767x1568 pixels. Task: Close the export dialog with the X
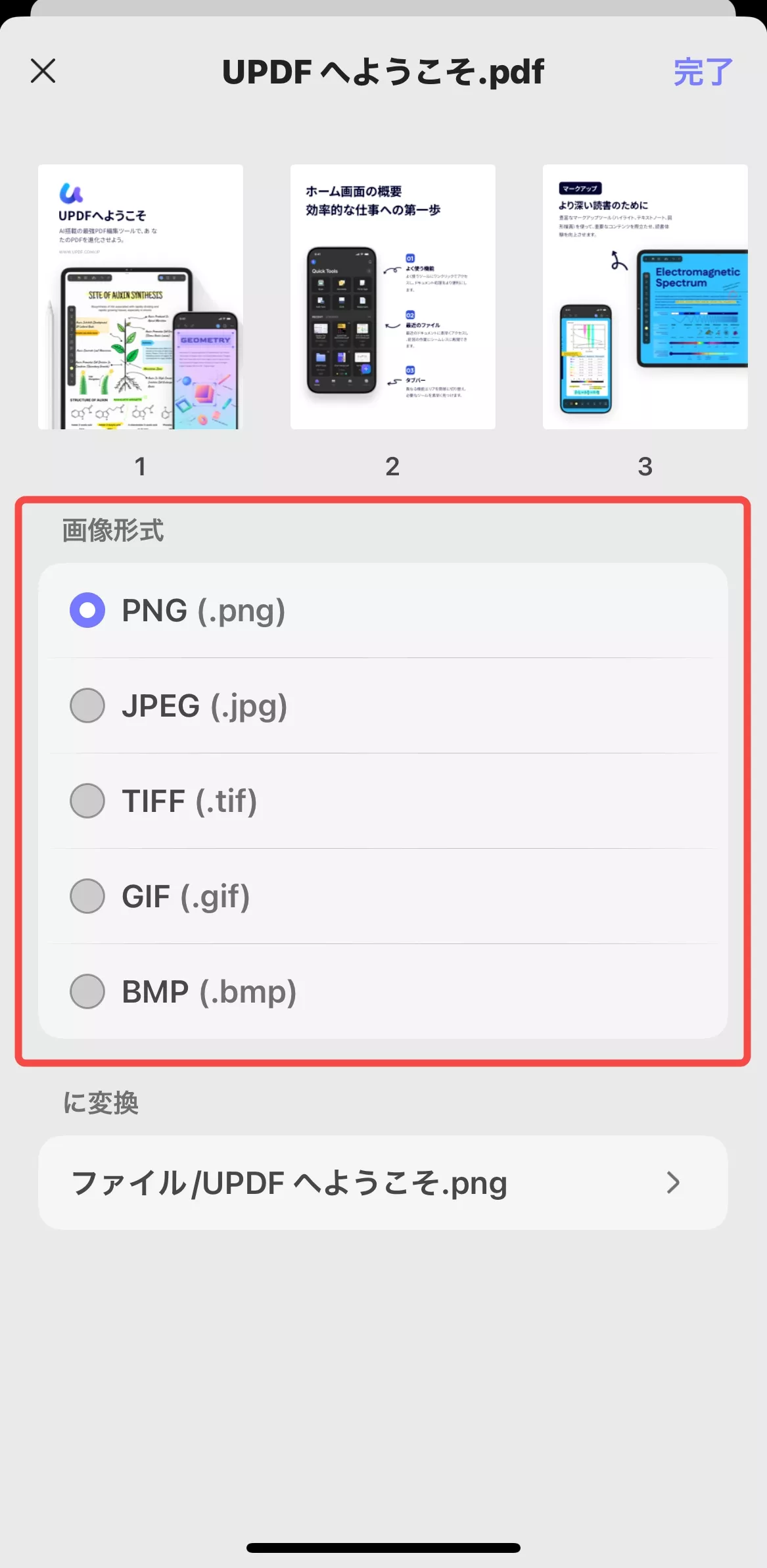pyautogui.click(x=43, y=71)
